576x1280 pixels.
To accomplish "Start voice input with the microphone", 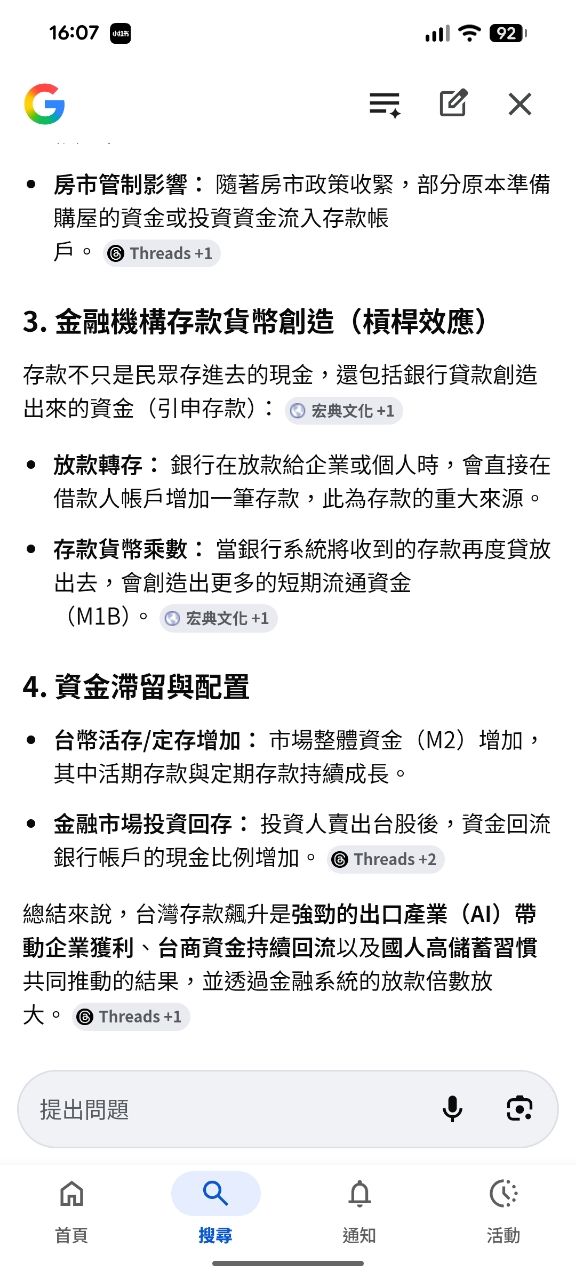I will pos(453,1109).
